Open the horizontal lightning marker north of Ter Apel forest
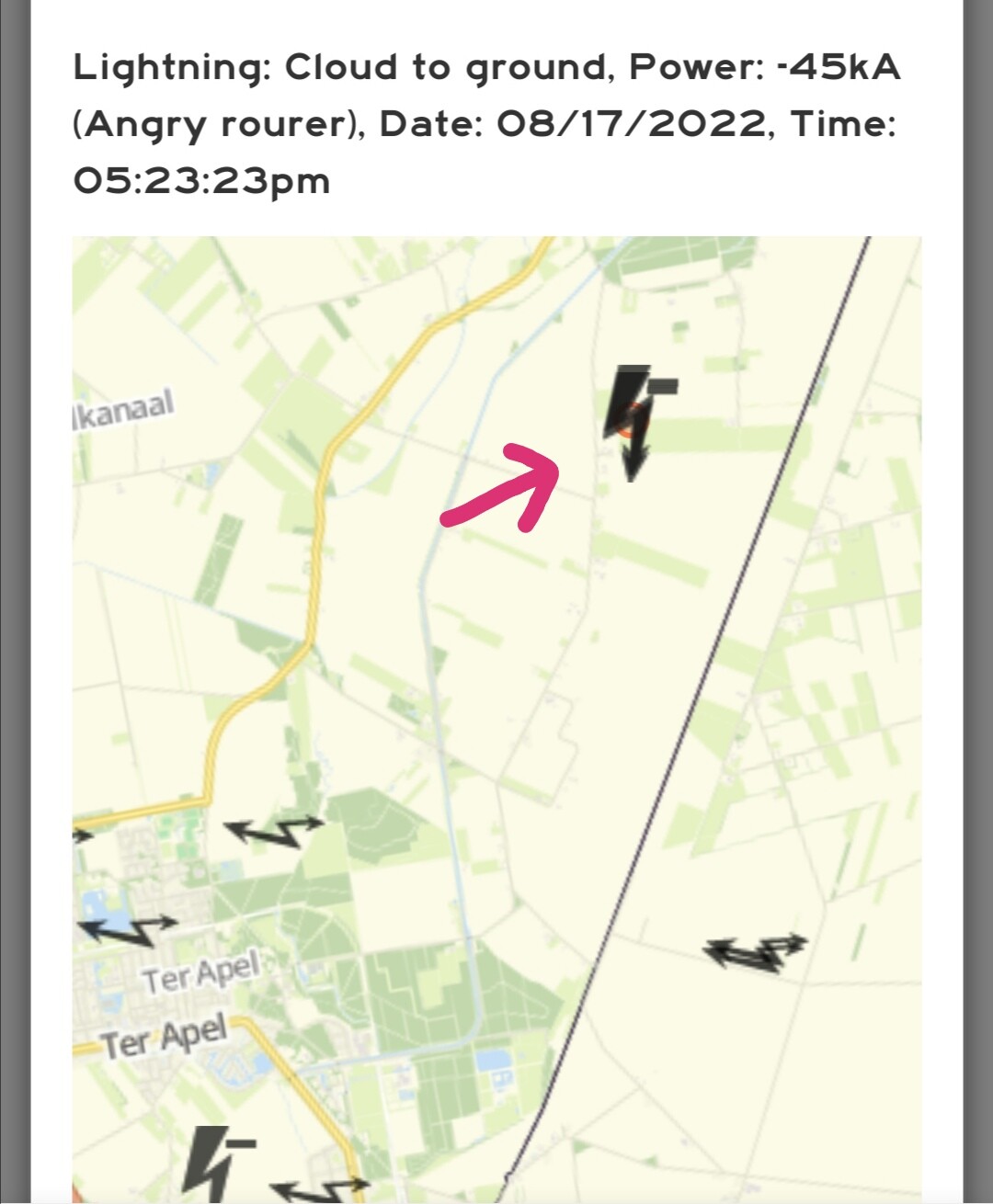 coord(275,830)
